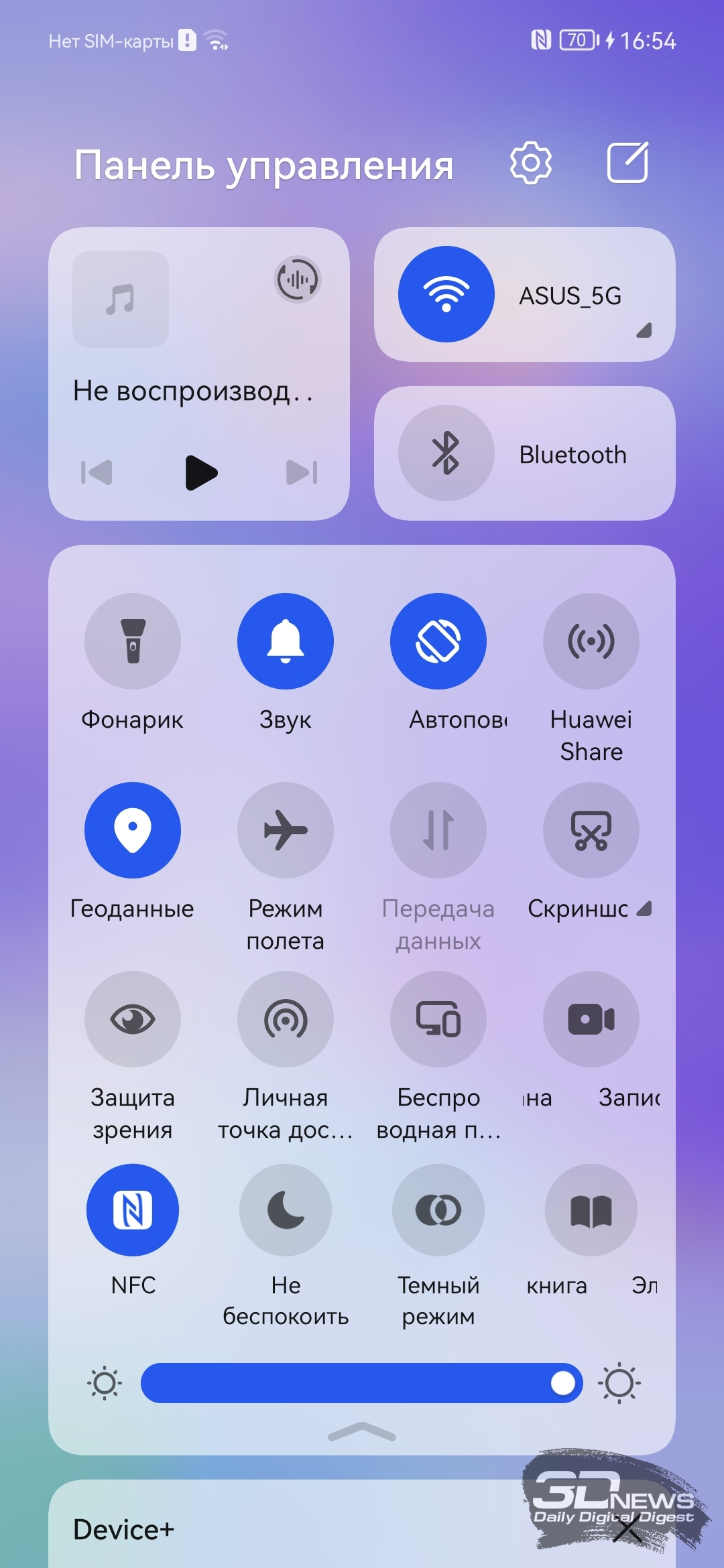
Task: Disable Автоповорот auto-rotate
Action: pyautogui.click(x=438, y=641)
